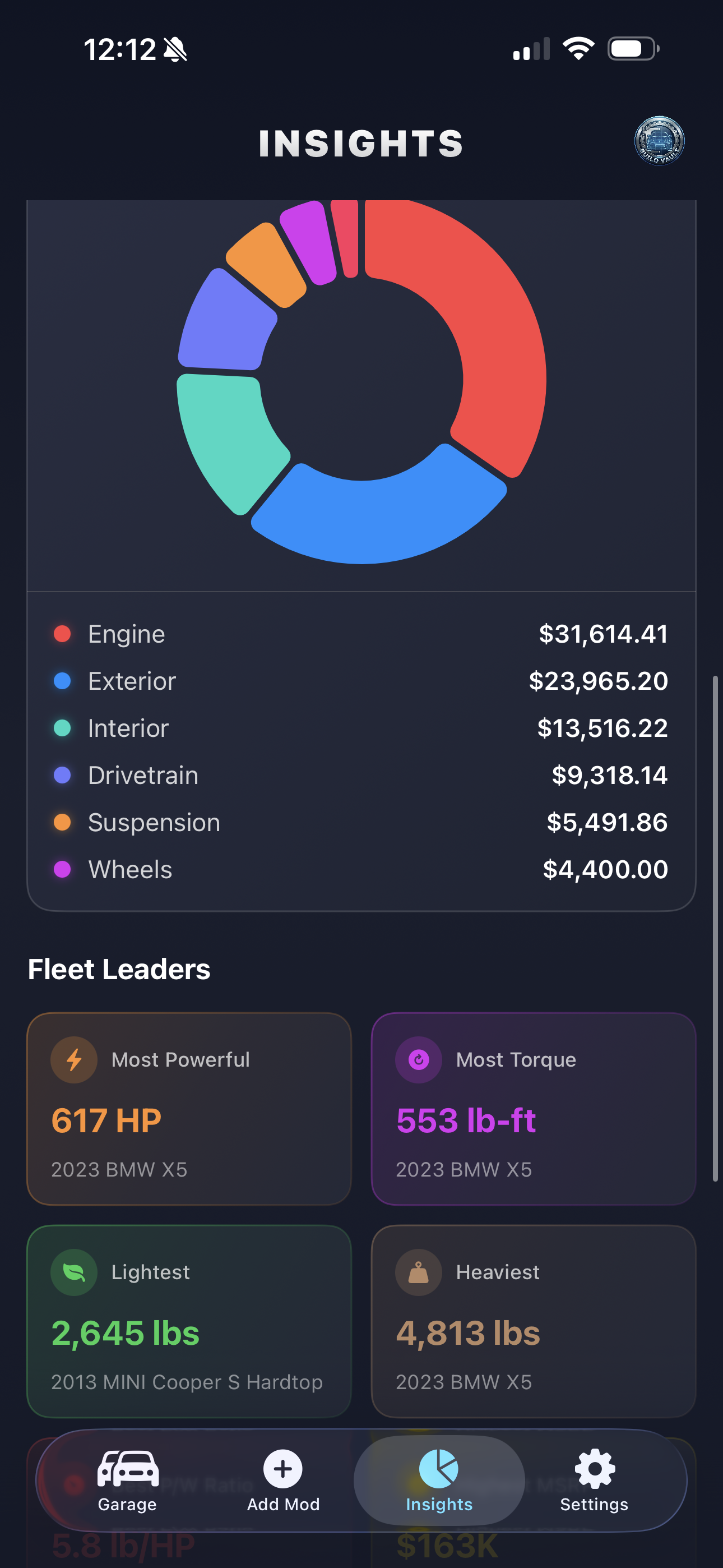Open the Most Torque 553 lb-ft card
This screenshot has width=723, height=1568.
(x=533, y=1109)
